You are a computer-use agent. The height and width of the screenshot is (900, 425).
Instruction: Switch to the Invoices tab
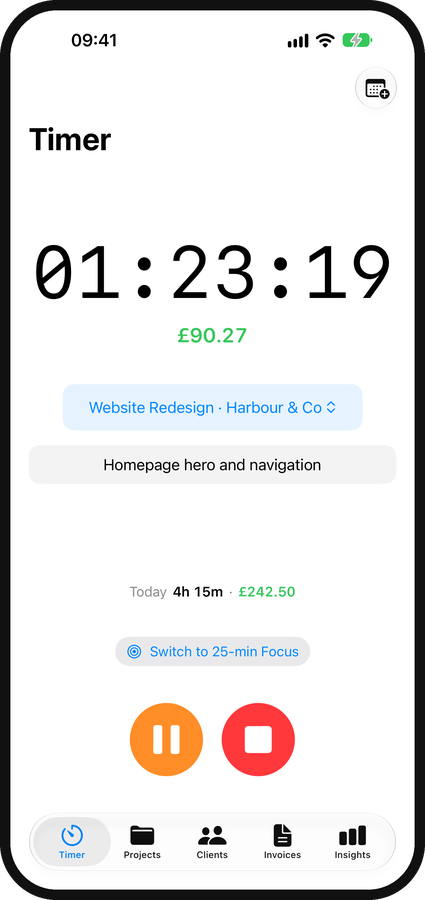pos(283,842)
